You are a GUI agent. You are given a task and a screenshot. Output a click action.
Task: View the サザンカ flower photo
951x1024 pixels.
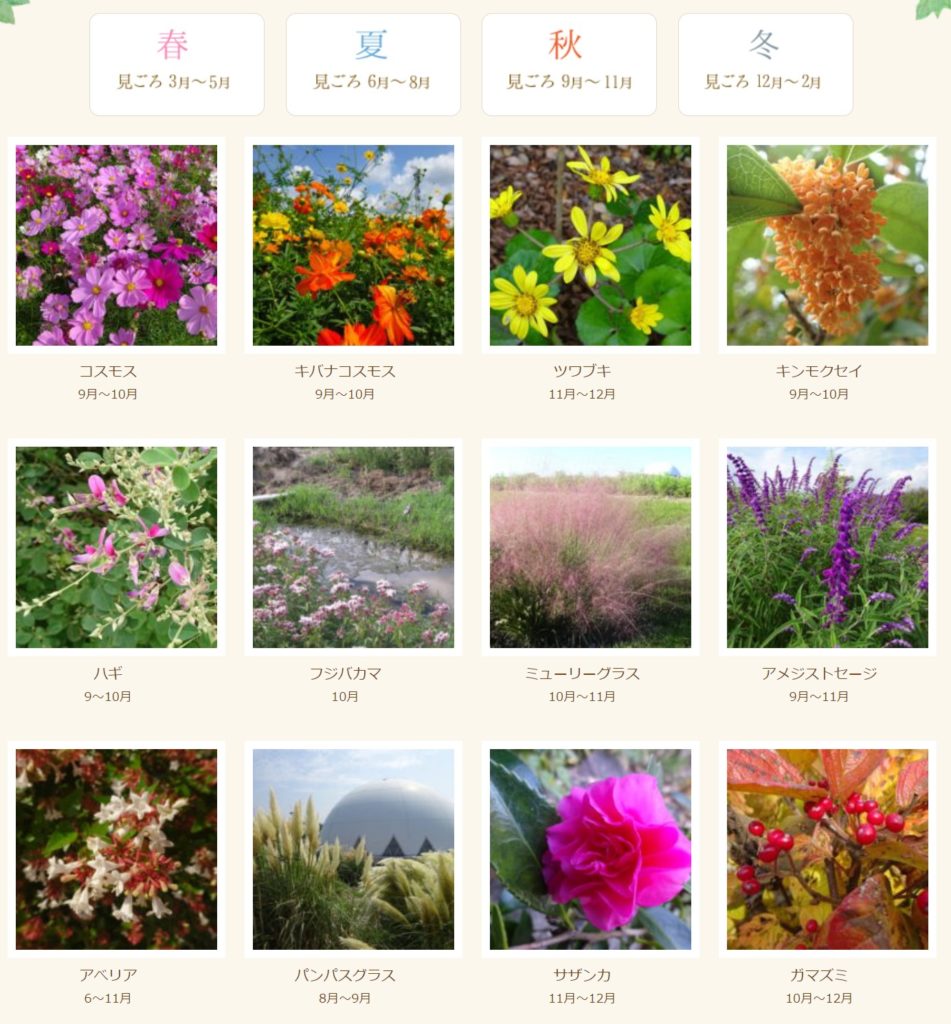590,849
